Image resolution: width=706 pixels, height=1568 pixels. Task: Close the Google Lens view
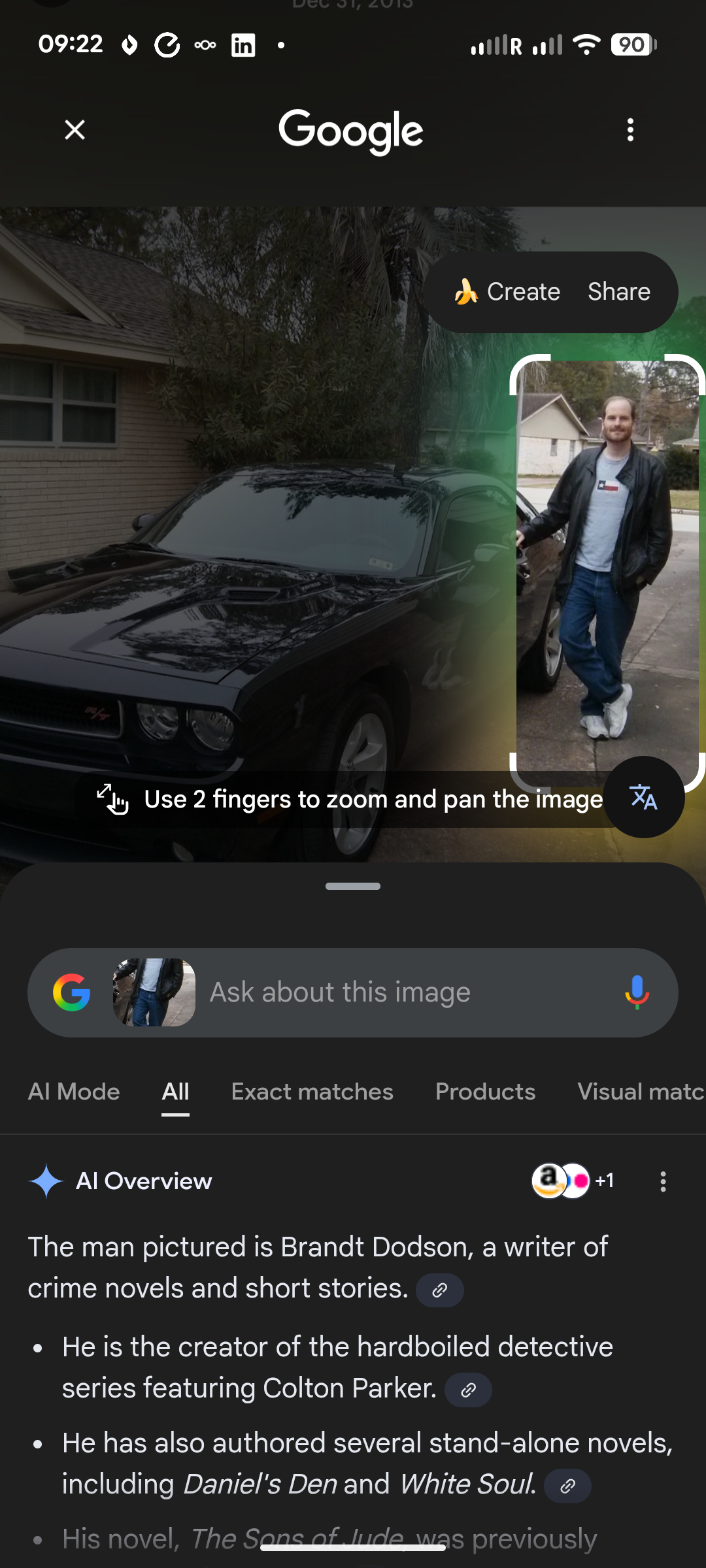75,130
